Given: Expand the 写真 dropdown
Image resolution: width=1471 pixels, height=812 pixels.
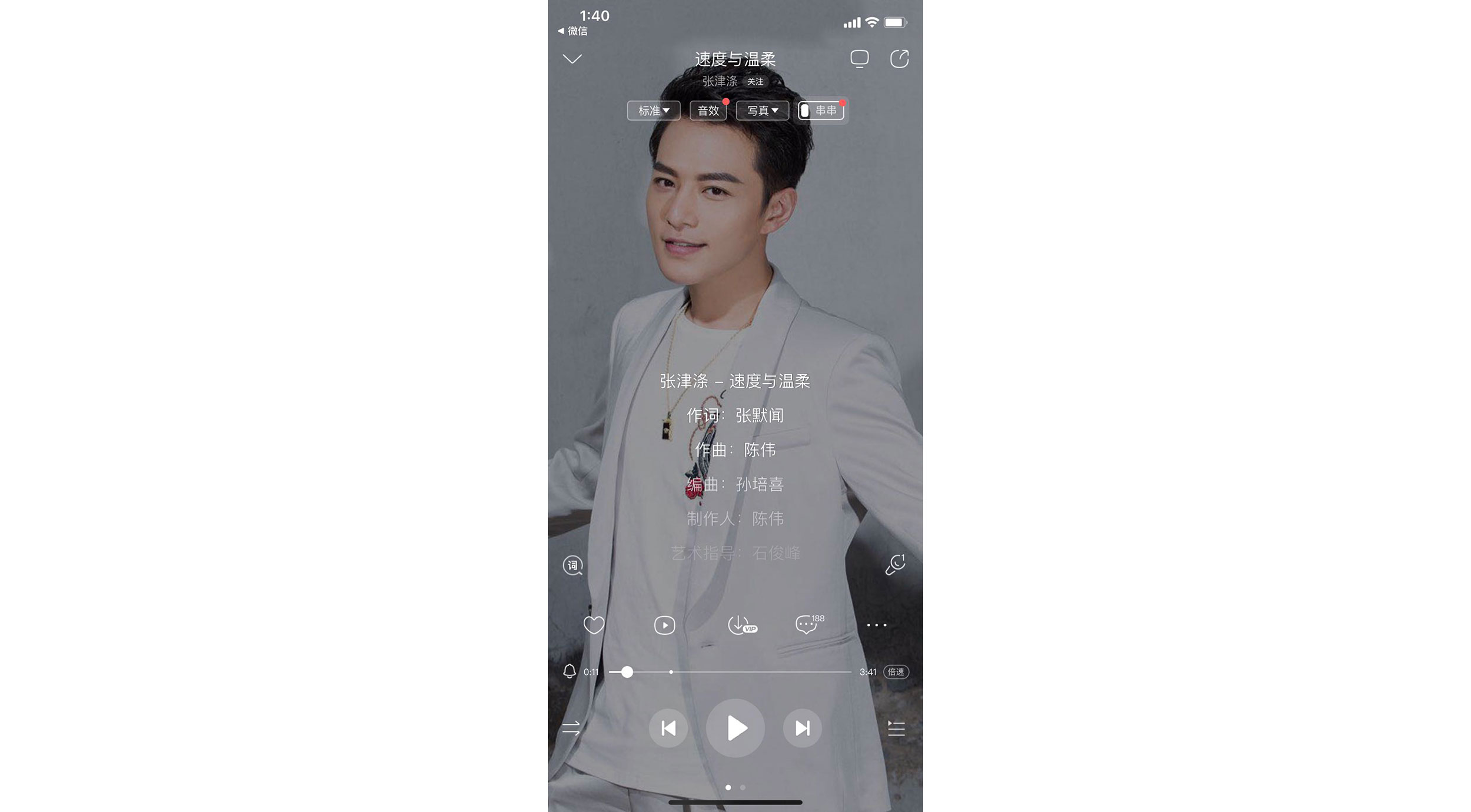Looking at the screenshot, I should (x=762, y=111).
